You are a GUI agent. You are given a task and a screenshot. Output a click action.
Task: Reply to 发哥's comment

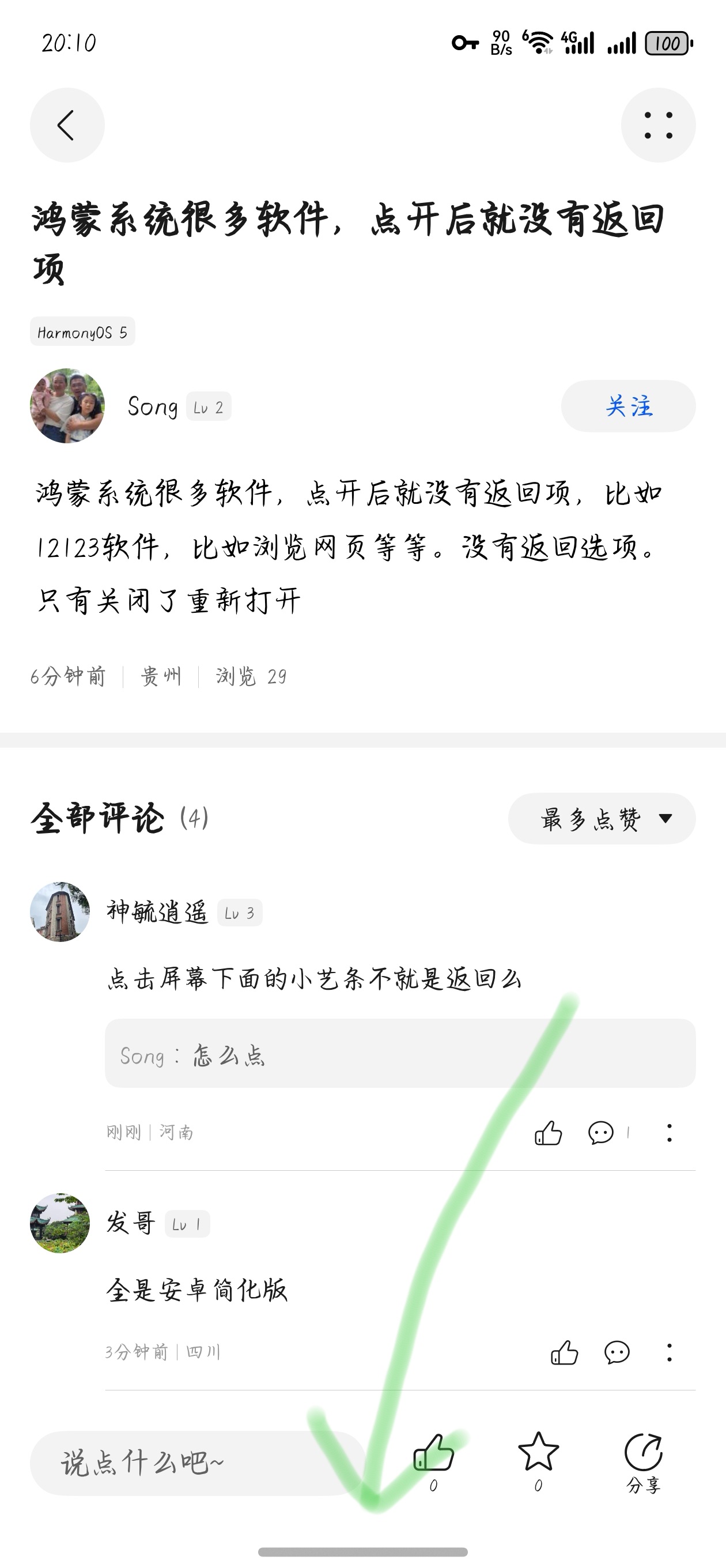click(617, 1352)
